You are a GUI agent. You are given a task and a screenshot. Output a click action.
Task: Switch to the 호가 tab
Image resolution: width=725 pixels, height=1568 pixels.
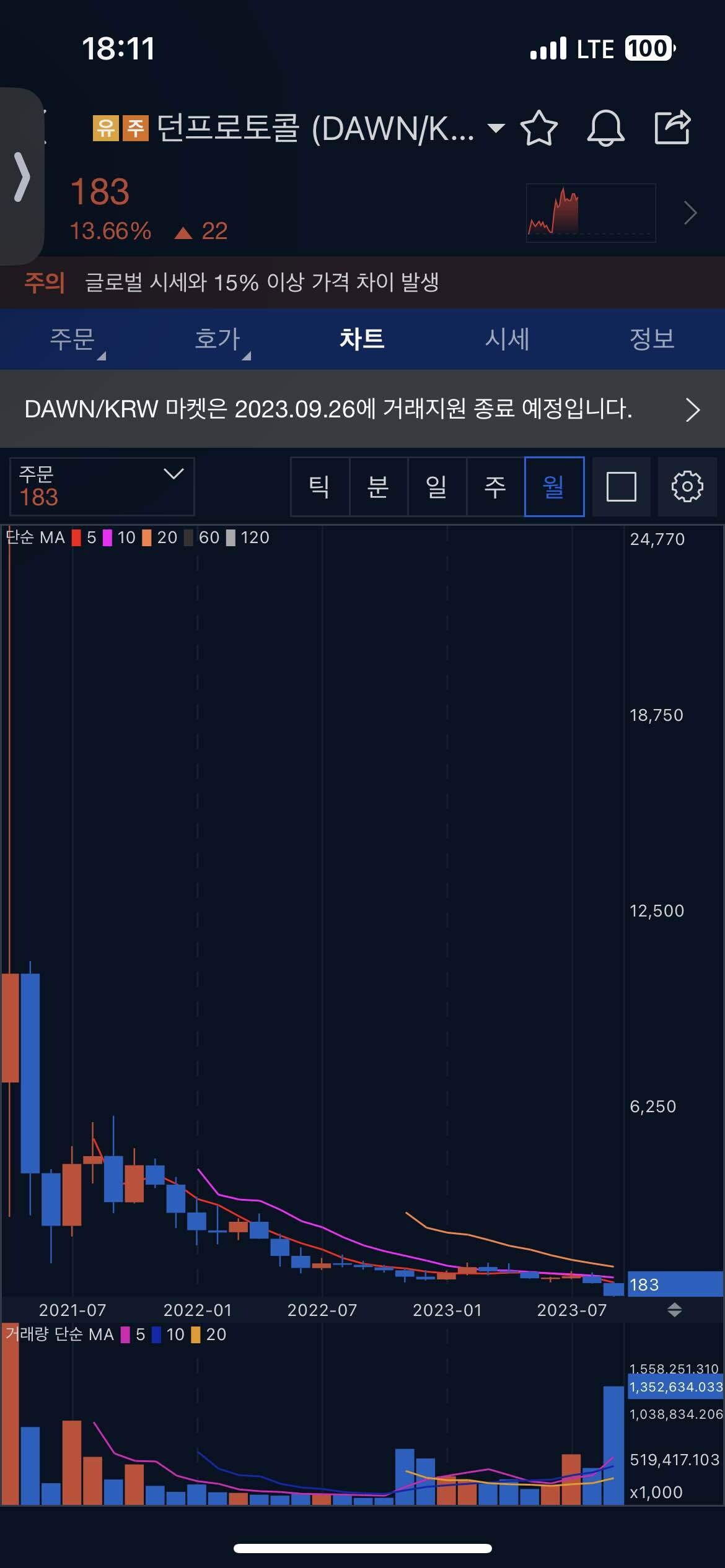point(217,339)
